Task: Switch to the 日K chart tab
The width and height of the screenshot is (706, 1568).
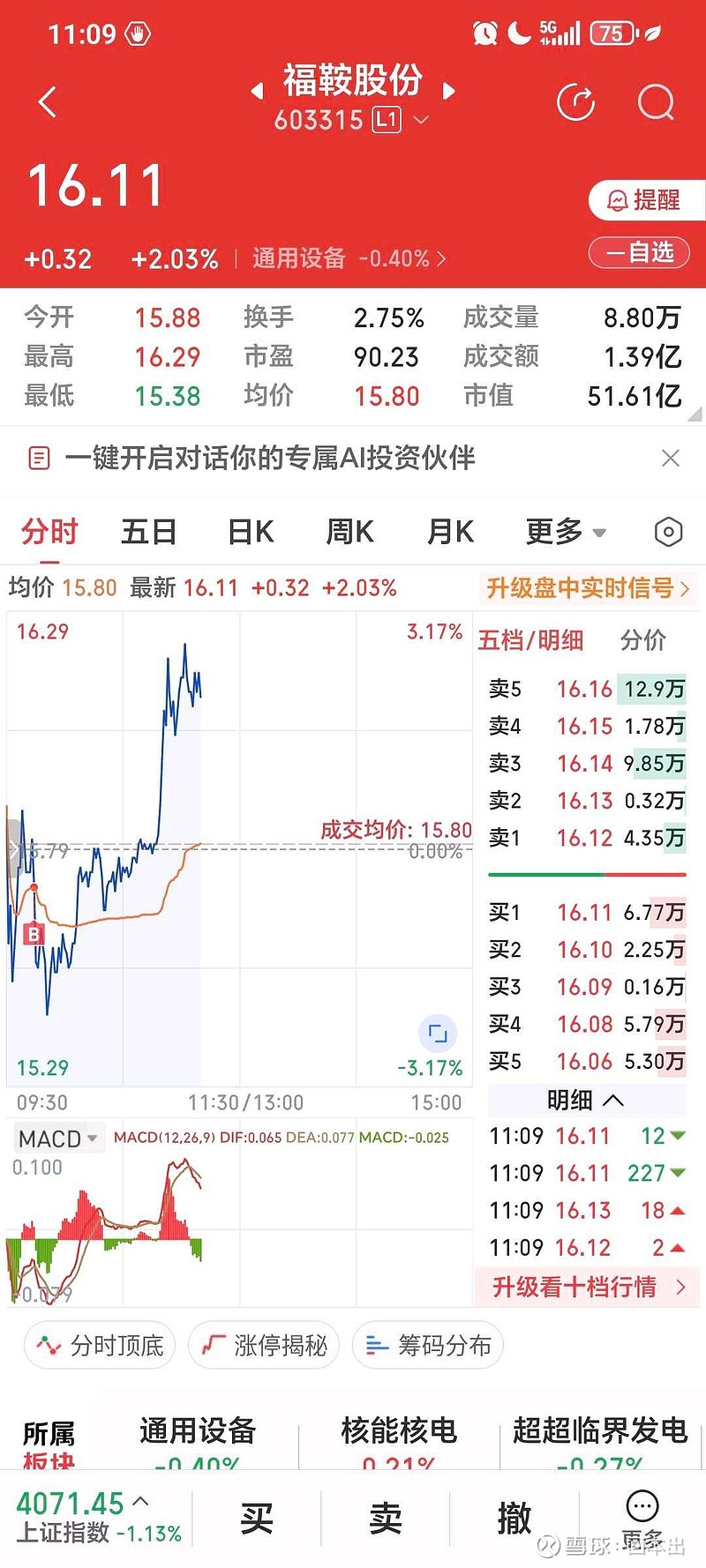Action: click(251, 532)
